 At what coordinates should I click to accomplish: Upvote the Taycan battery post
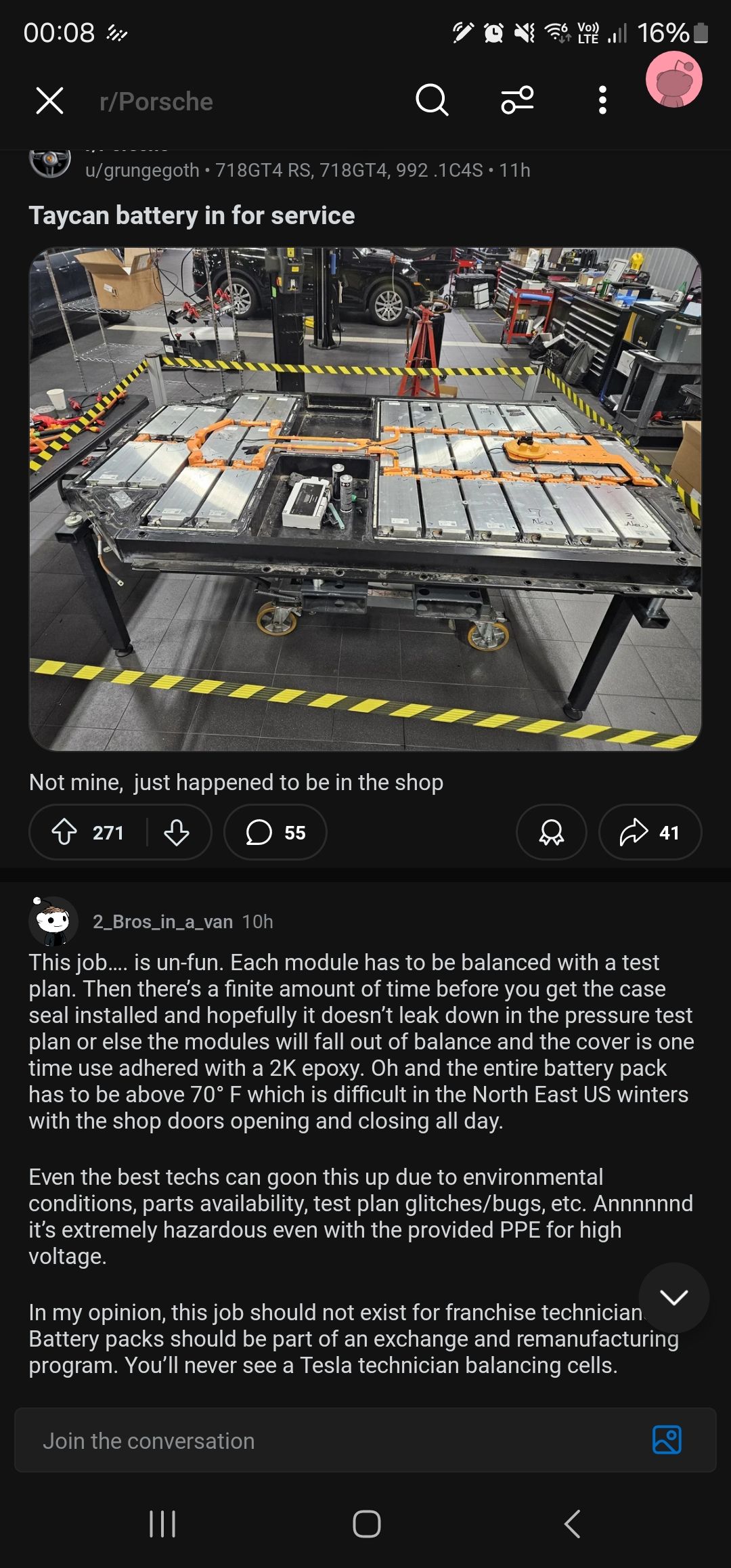click(x=65, y=832)
